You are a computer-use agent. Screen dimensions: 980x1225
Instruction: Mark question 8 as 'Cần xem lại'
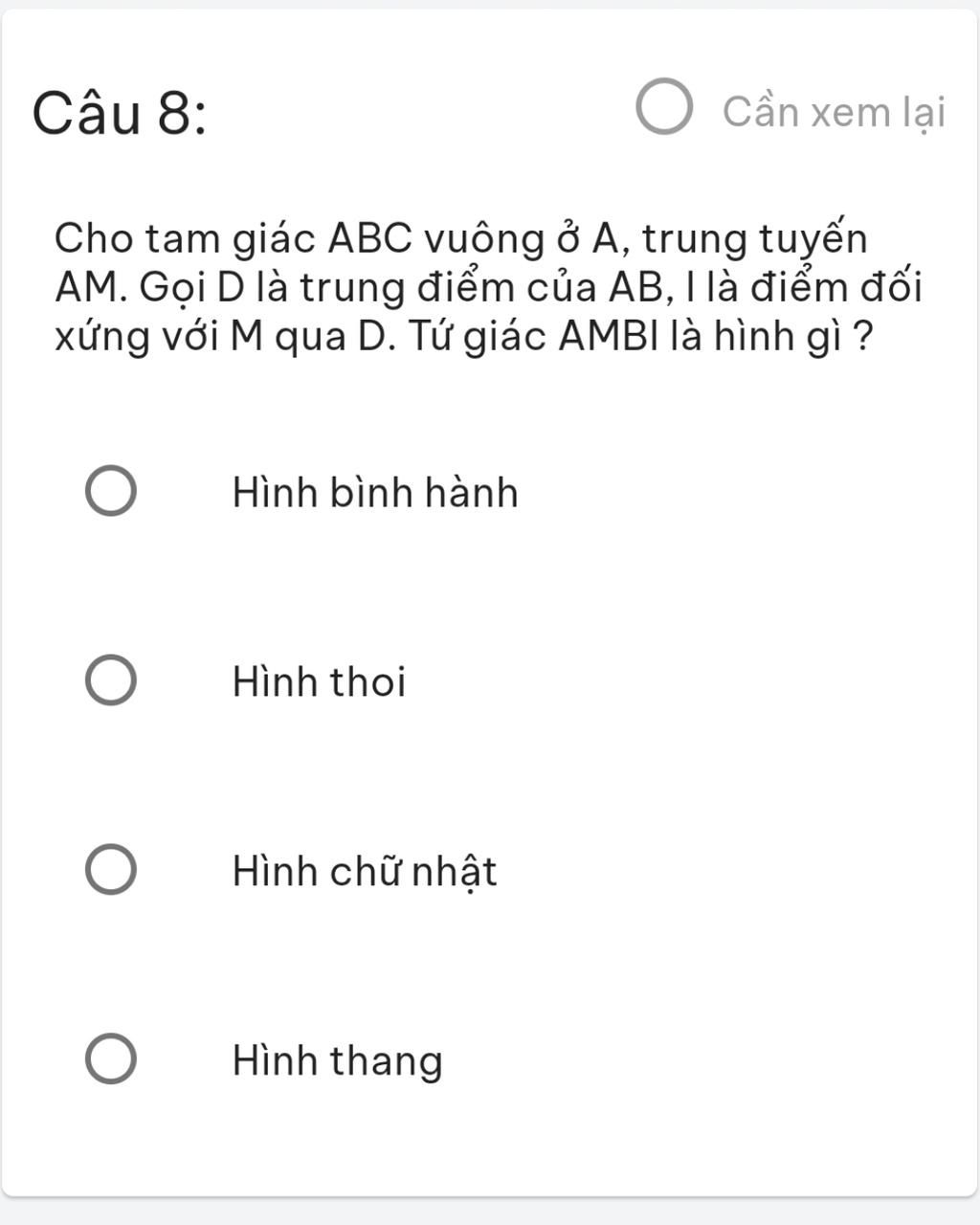[x=664, y=107]
